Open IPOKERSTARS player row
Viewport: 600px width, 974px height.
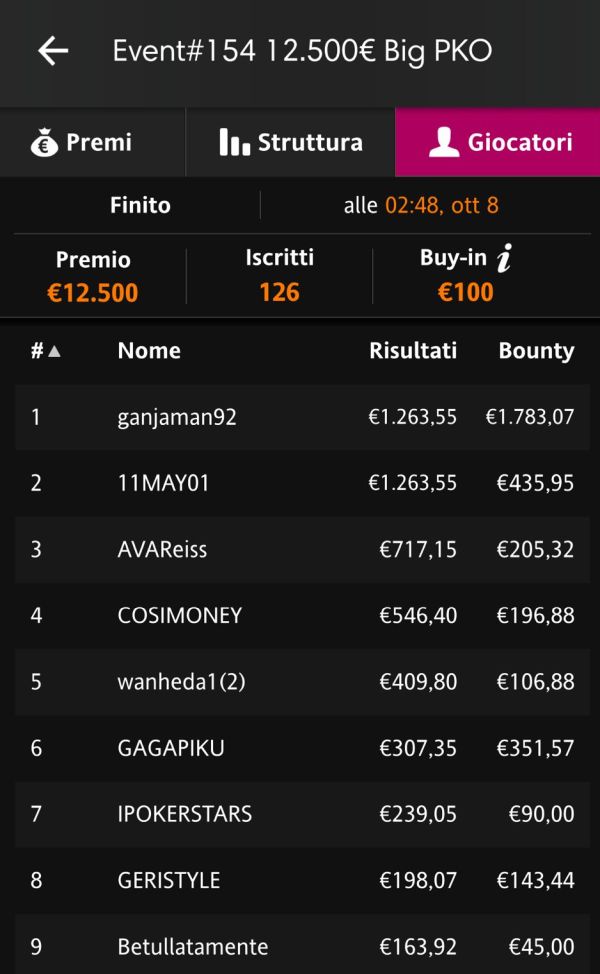click(302, 814)
